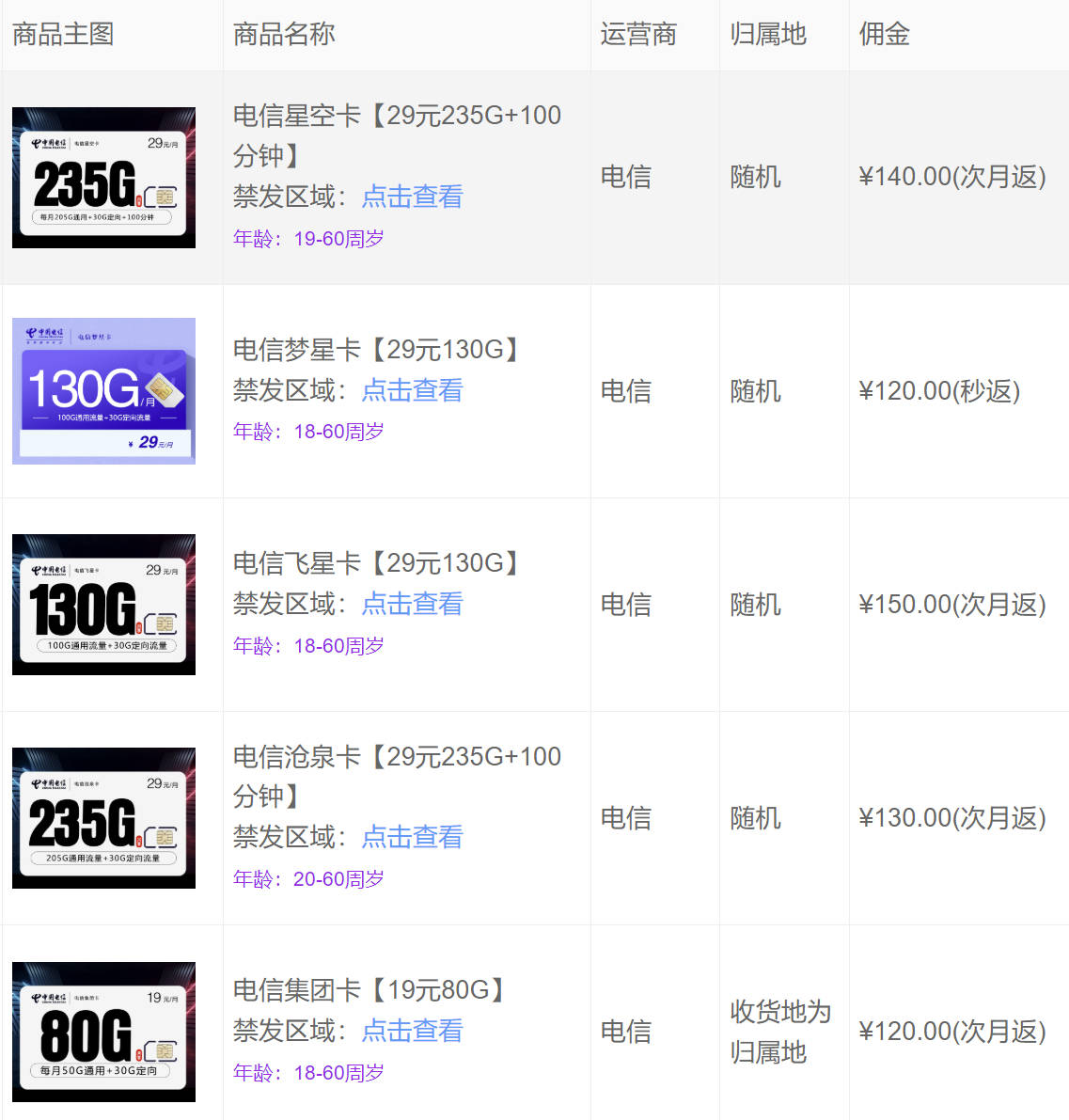The width and height of the screenshot is (1069, 1120).
Task: 点击电信飞星卡130G商品主图
Action: 102,605
